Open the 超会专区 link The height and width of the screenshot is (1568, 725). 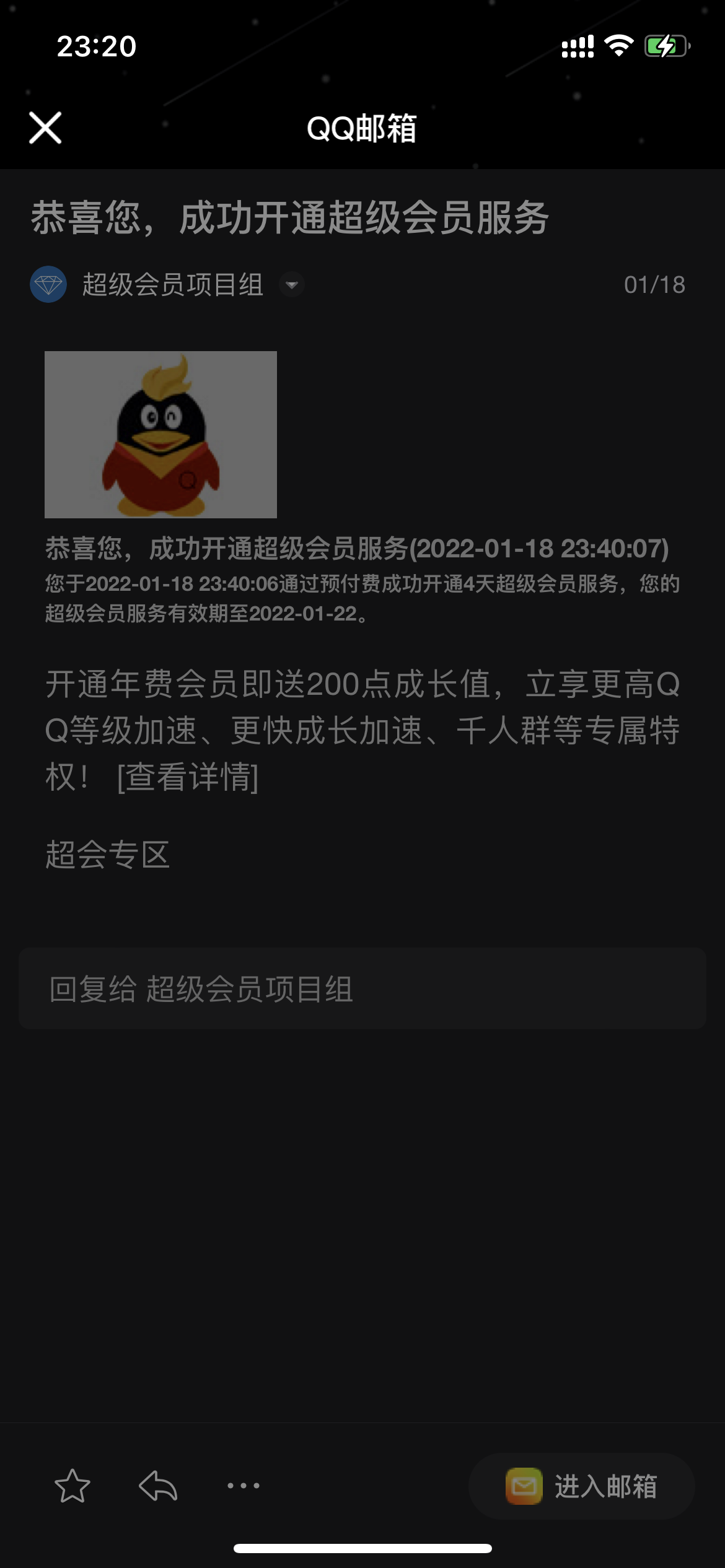(x=108, y=855)
